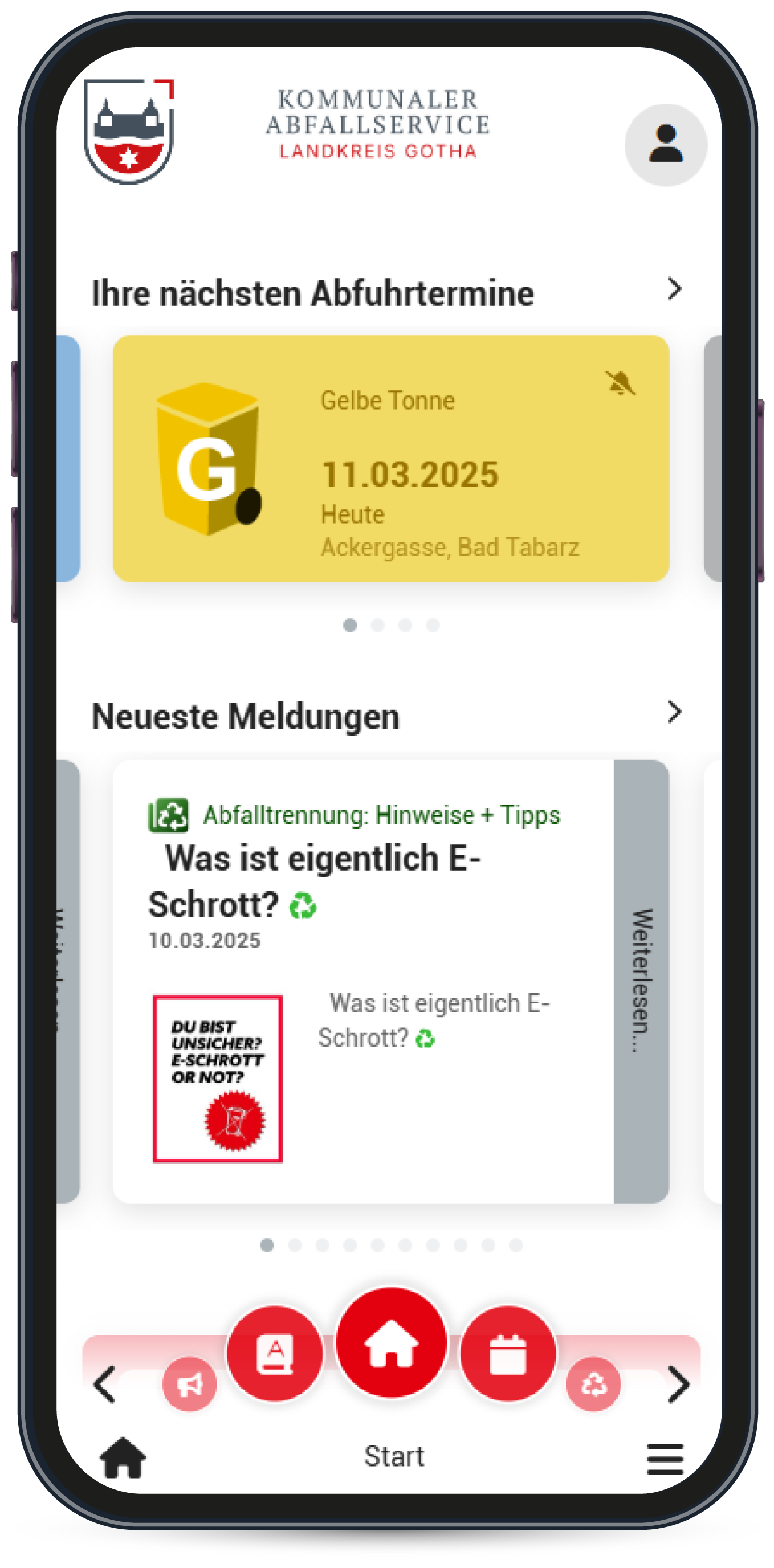Expand Ihre nächsten Abfuhrtermine with the chevron

pyautogui.click(x=674, y=289)
